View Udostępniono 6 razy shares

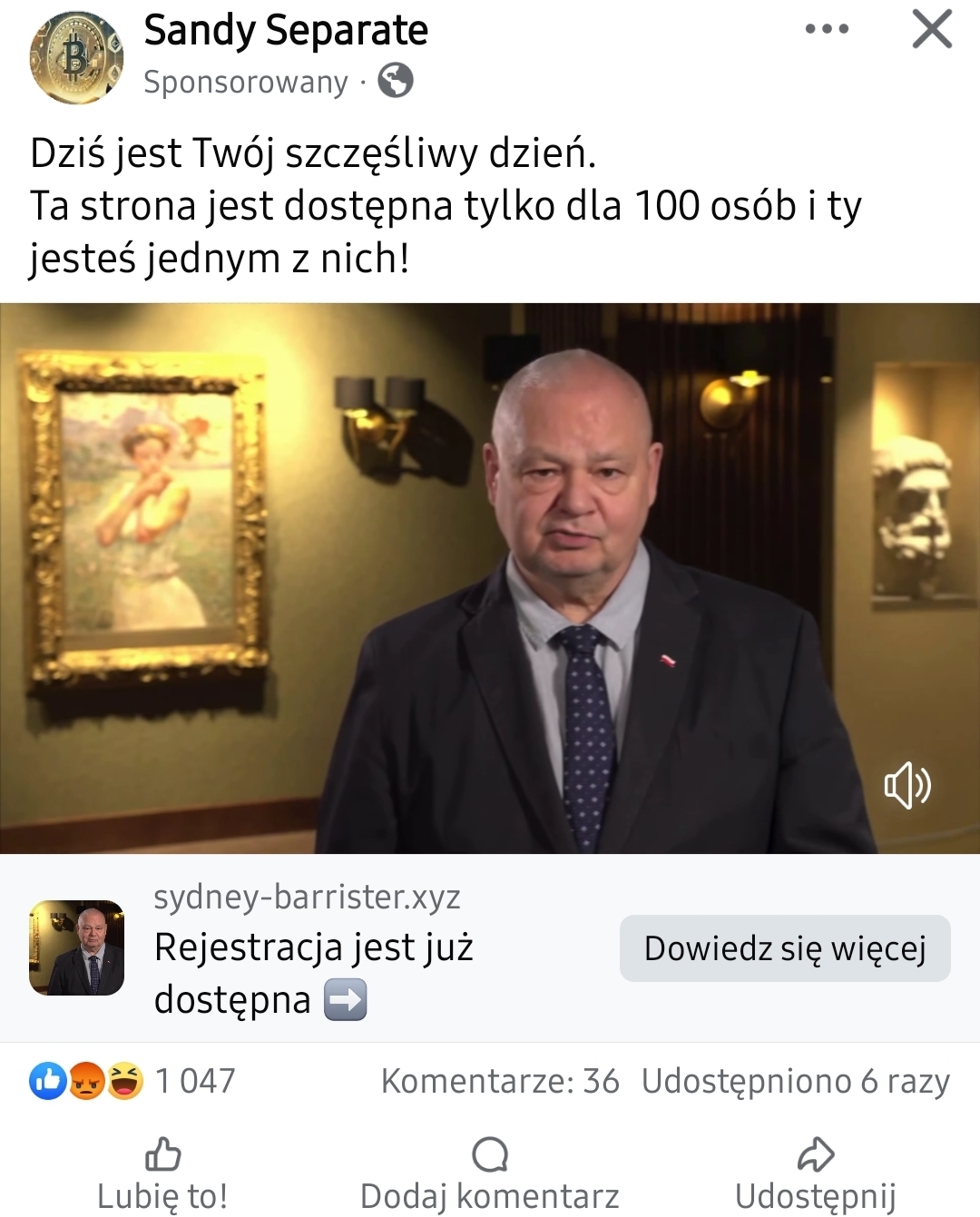click(x=795, y=1081)
